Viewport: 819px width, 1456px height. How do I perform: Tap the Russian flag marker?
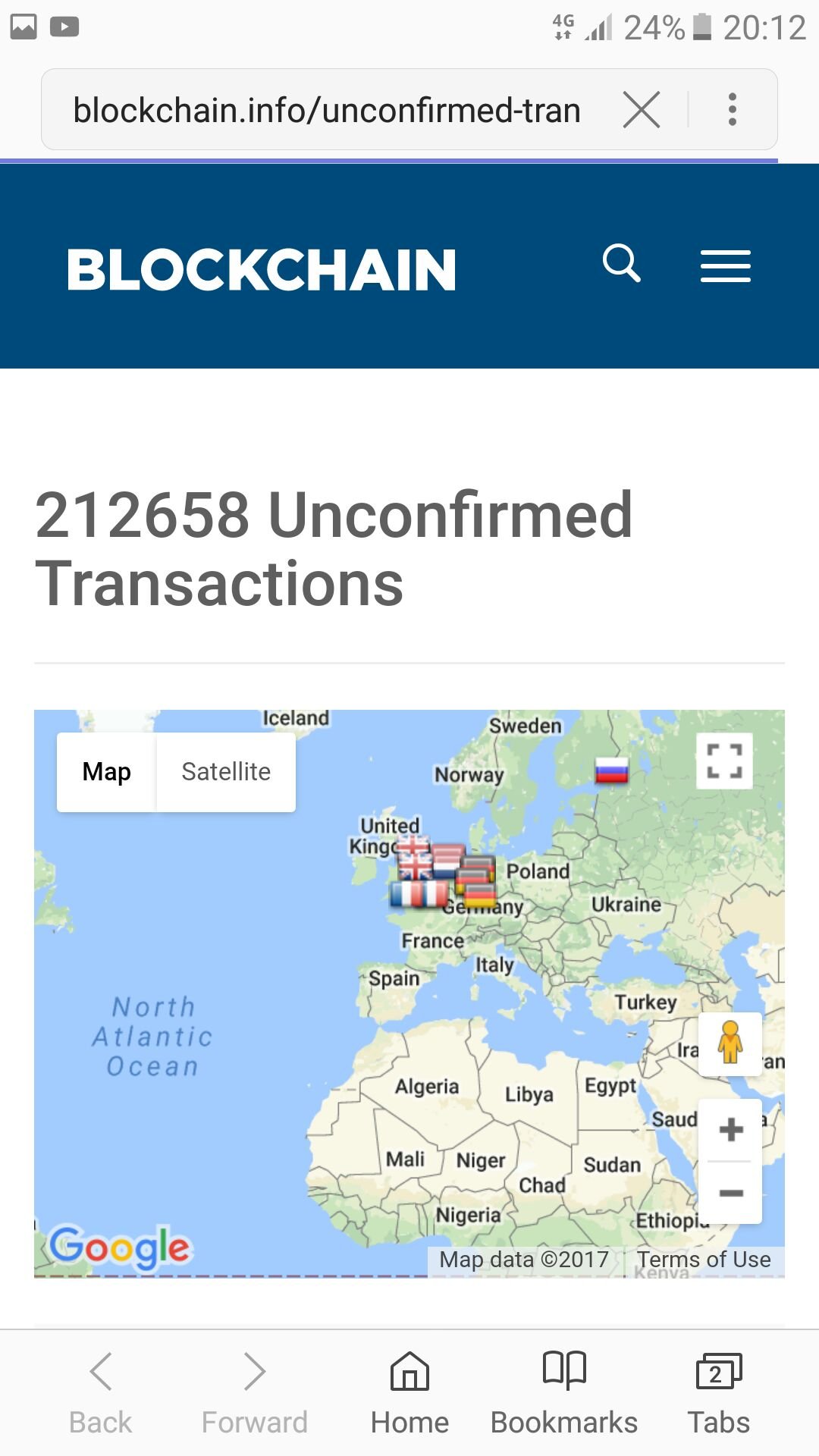click(x=611, y=771)
